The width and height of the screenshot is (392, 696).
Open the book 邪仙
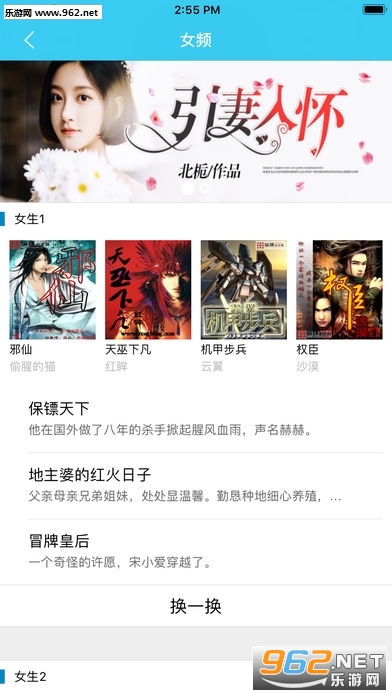point(52,306)
